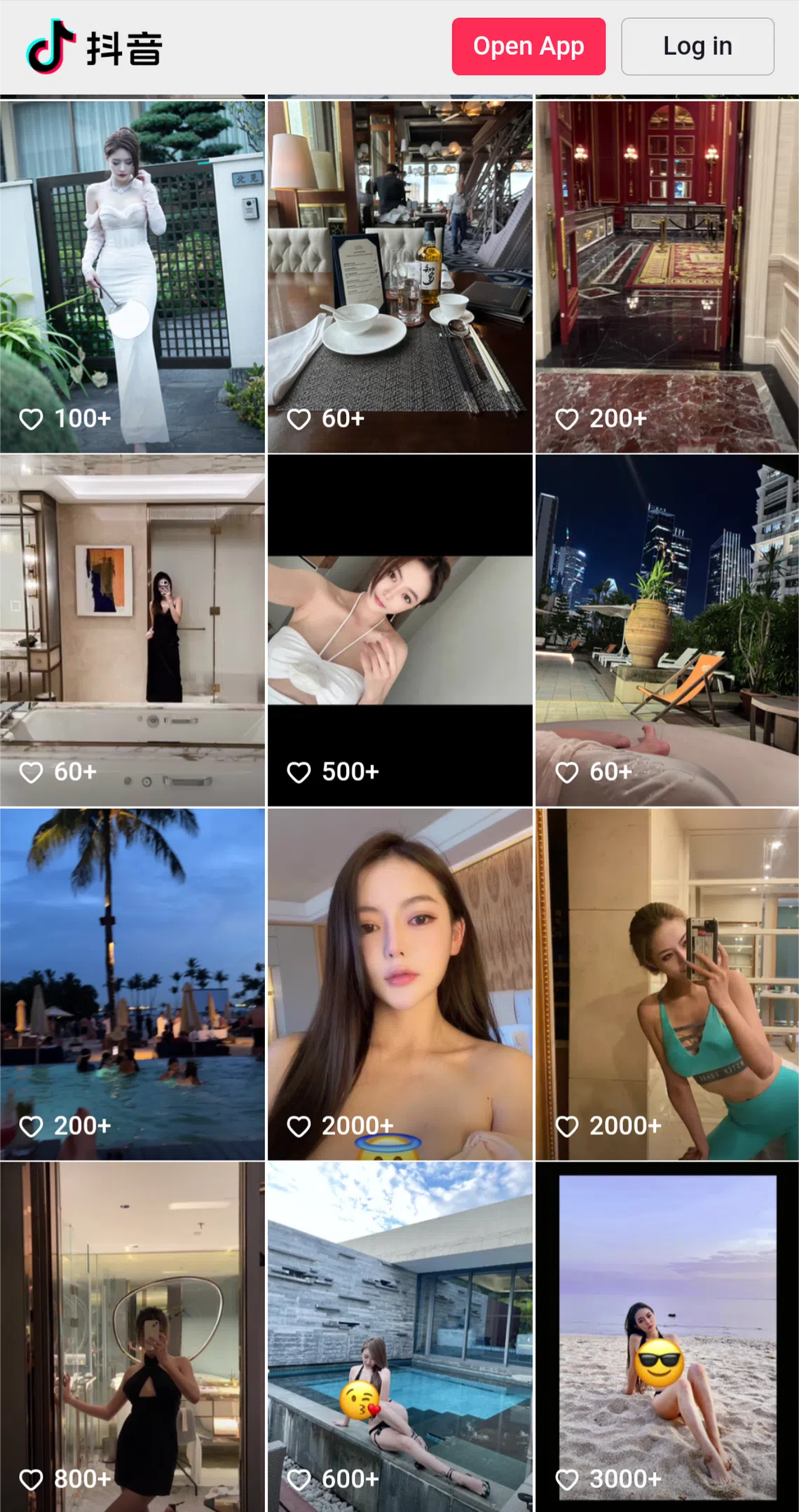Viewport: 799px width, 1512px height.
Task: Tap the Log in button
Action: tap(697, 46)
